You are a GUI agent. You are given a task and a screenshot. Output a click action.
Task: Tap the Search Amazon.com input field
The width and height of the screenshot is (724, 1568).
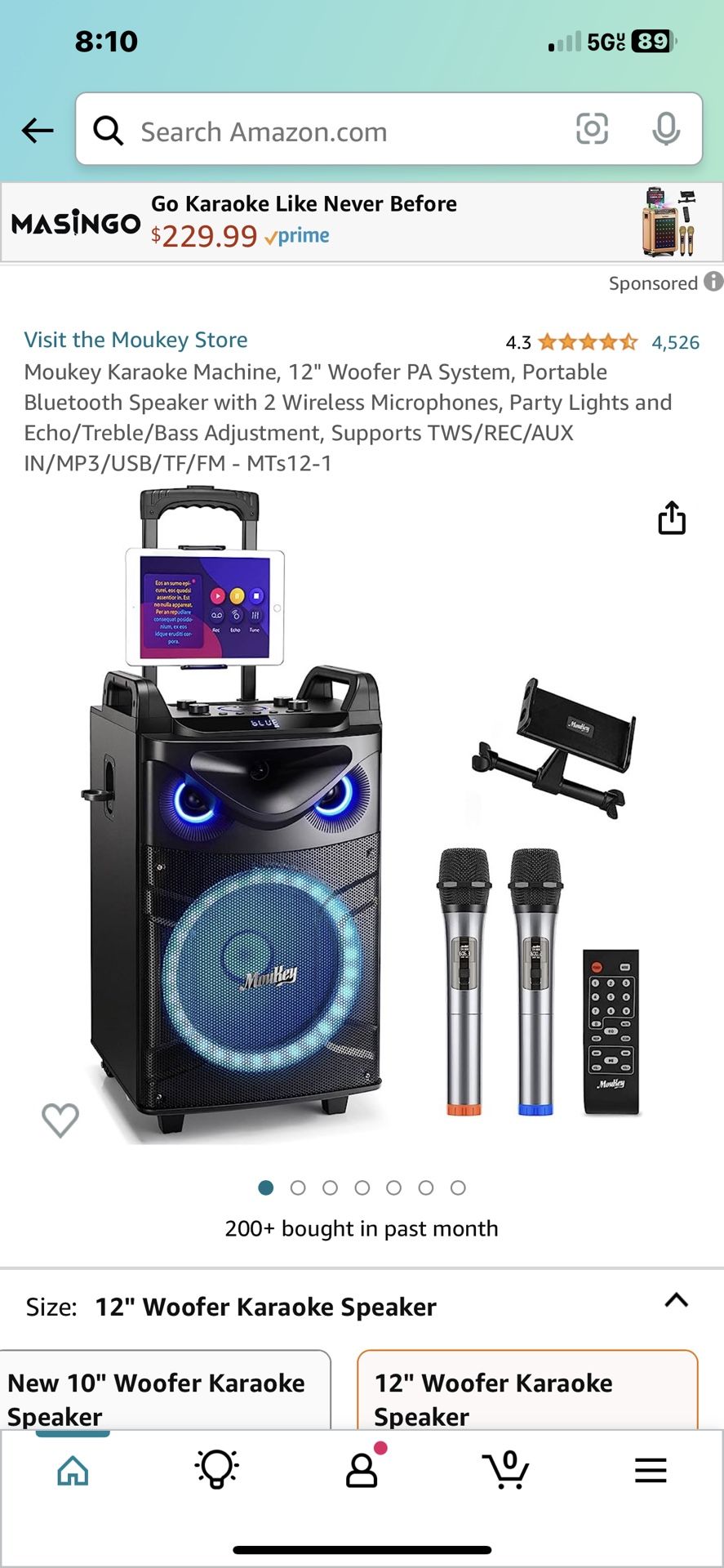point(326,131)
